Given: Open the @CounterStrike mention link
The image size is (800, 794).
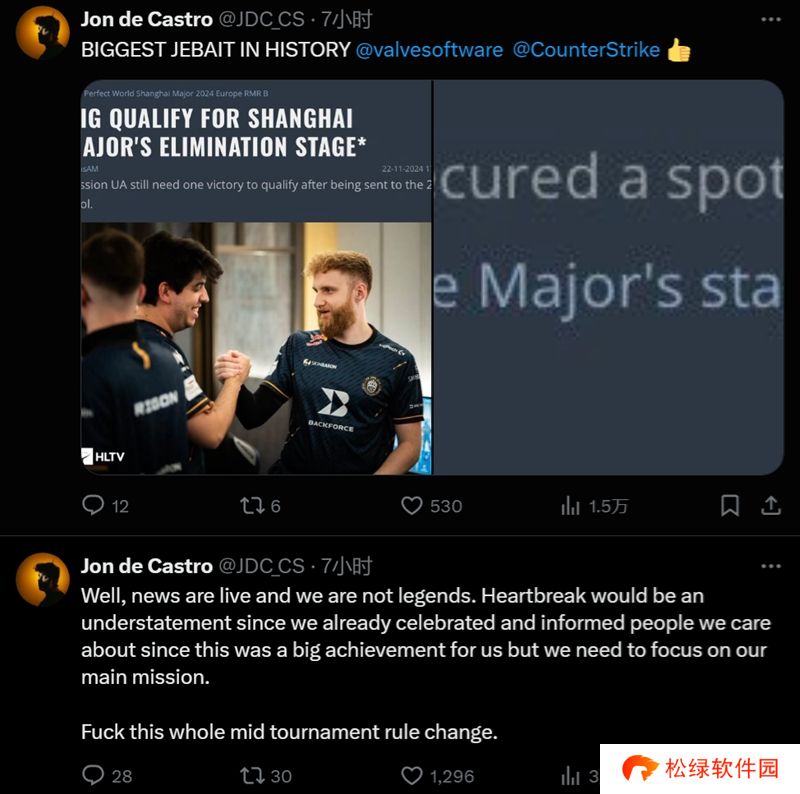Looking at the screenshot, I should click(x=586, y=49).
